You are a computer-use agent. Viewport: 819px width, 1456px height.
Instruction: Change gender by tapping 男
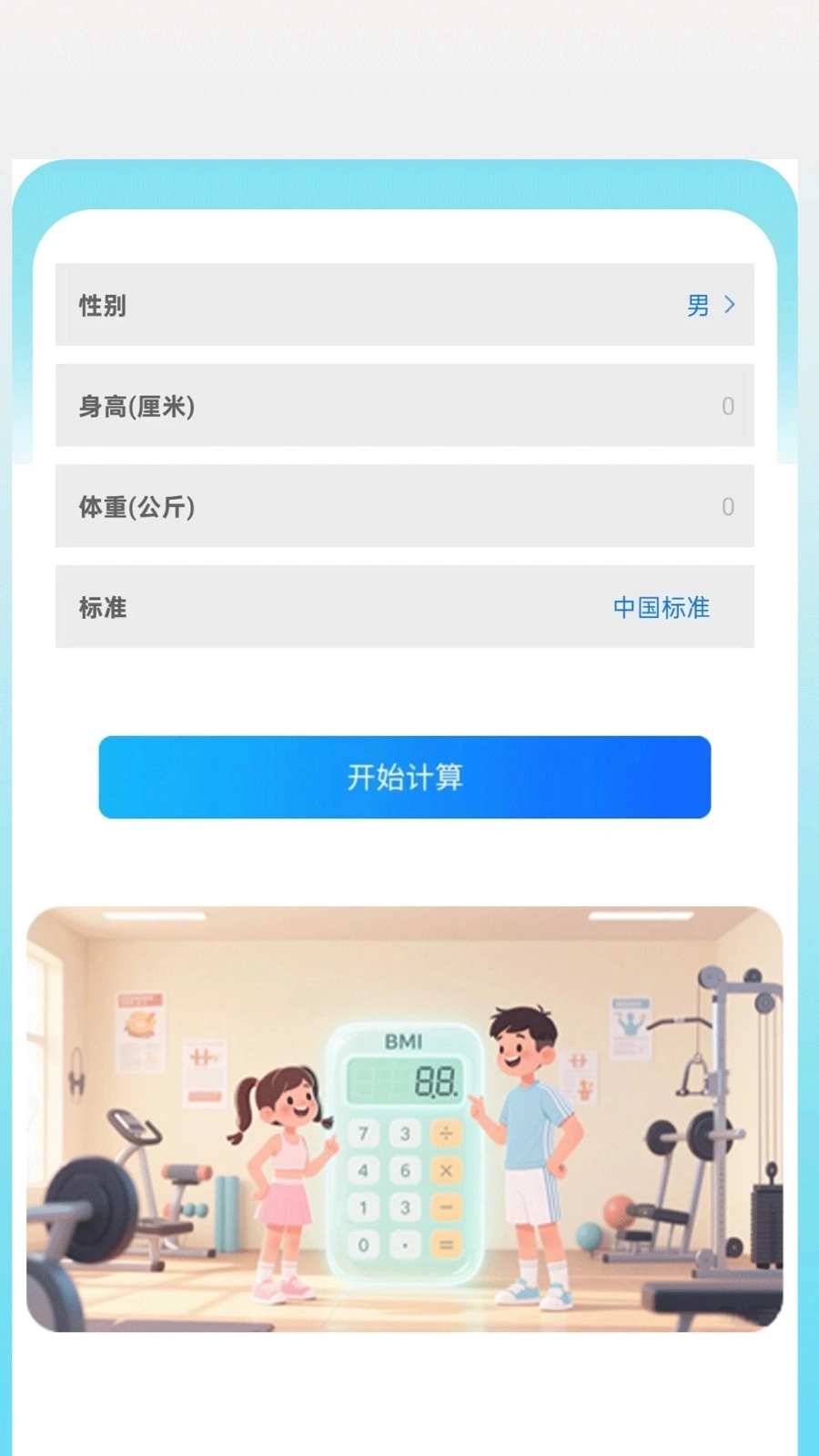tap(697, 307)
